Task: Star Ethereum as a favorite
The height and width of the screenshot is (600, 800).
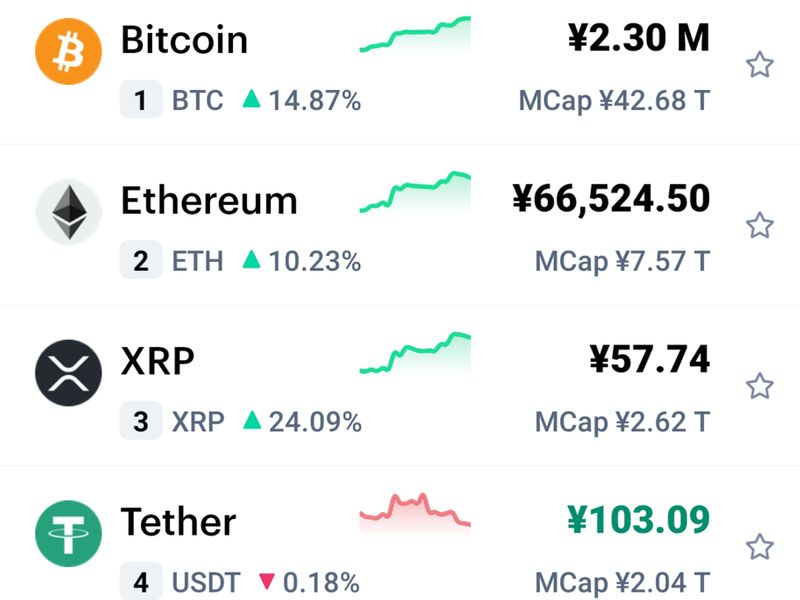Action: pos(760,226)
